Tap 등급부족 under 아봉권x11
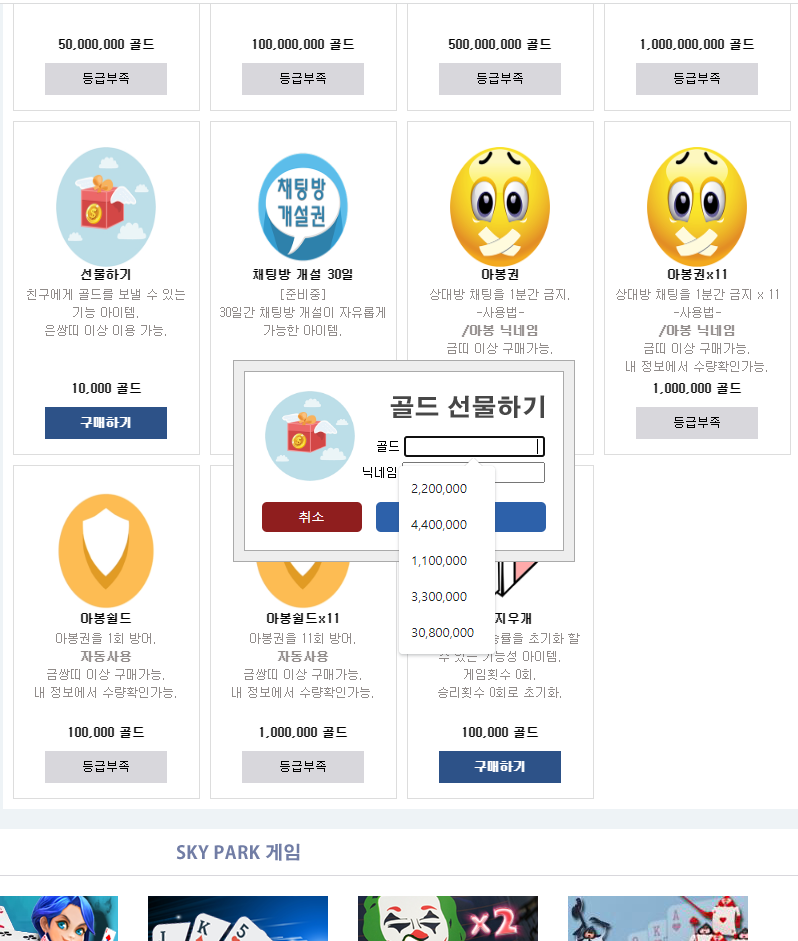 (696, 423)
